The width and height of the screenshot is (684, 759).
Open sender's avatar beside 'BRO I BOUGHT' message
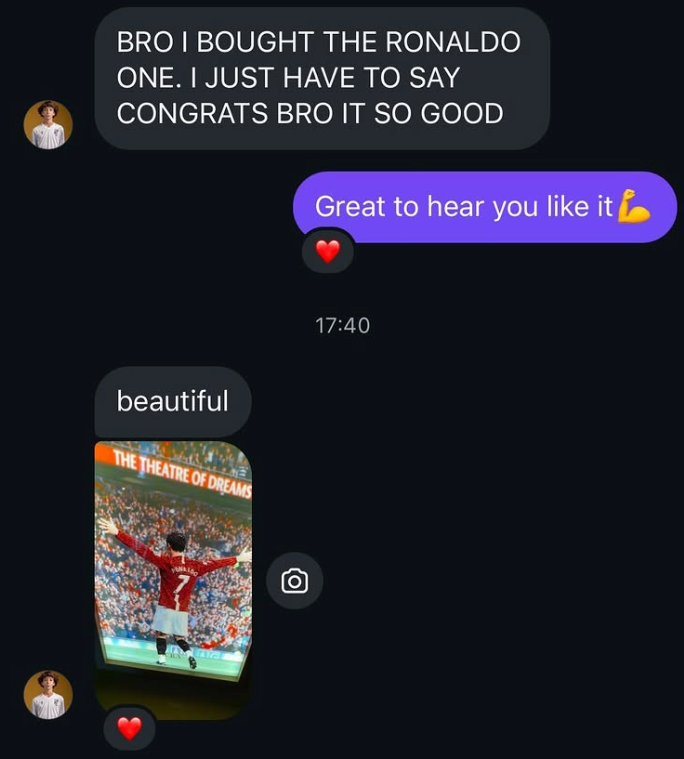coord(48,125)
